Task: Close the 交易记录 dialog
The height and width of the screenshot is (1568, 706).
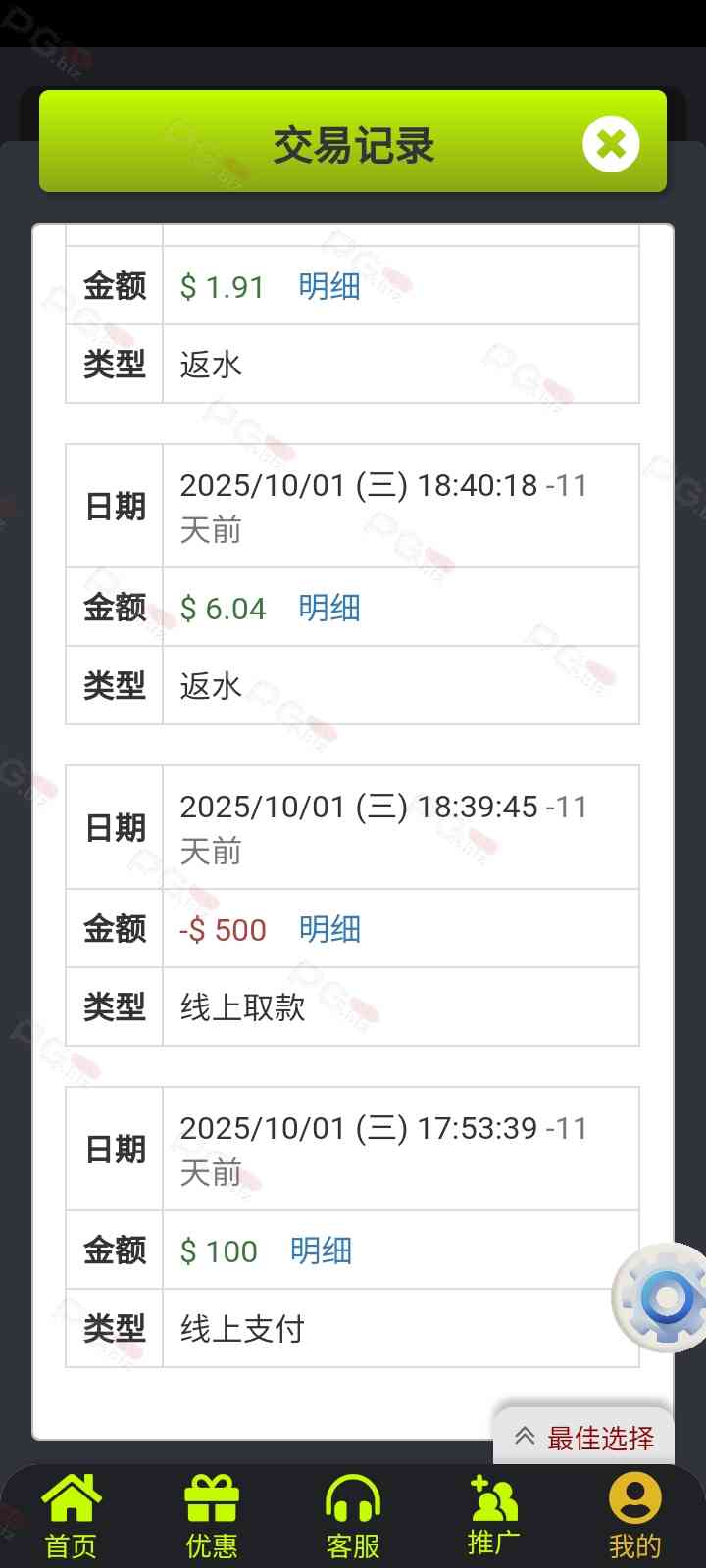Action: pyautogui.click(x=610, y=145)
